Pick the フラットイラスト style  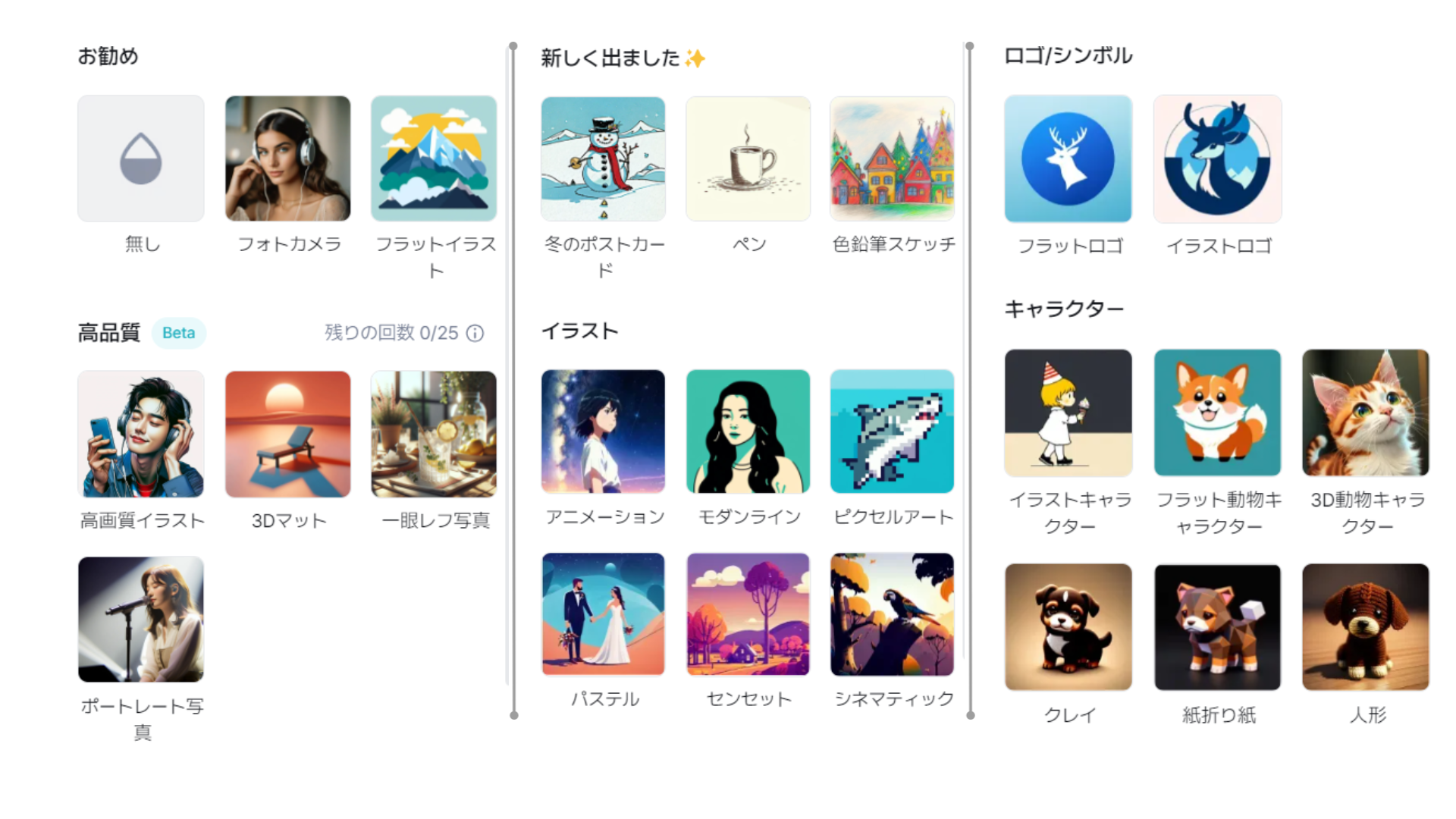click(x=434, y=158)
